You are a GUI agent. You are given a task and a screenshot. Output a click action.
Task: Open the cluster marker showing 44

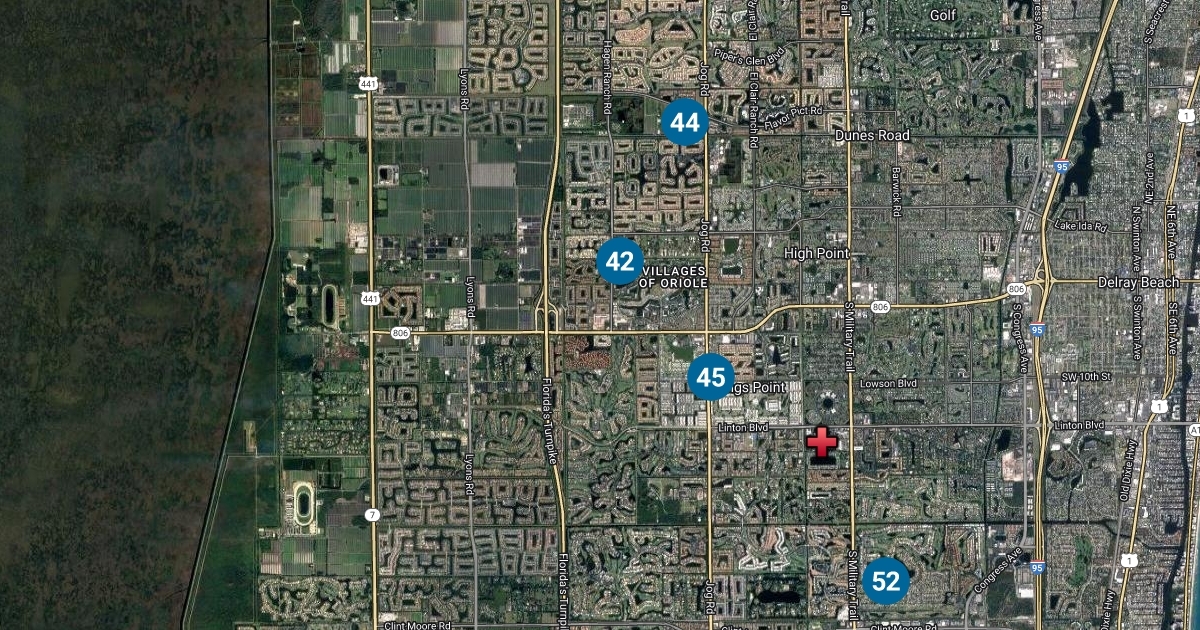[x=685, y=123]
